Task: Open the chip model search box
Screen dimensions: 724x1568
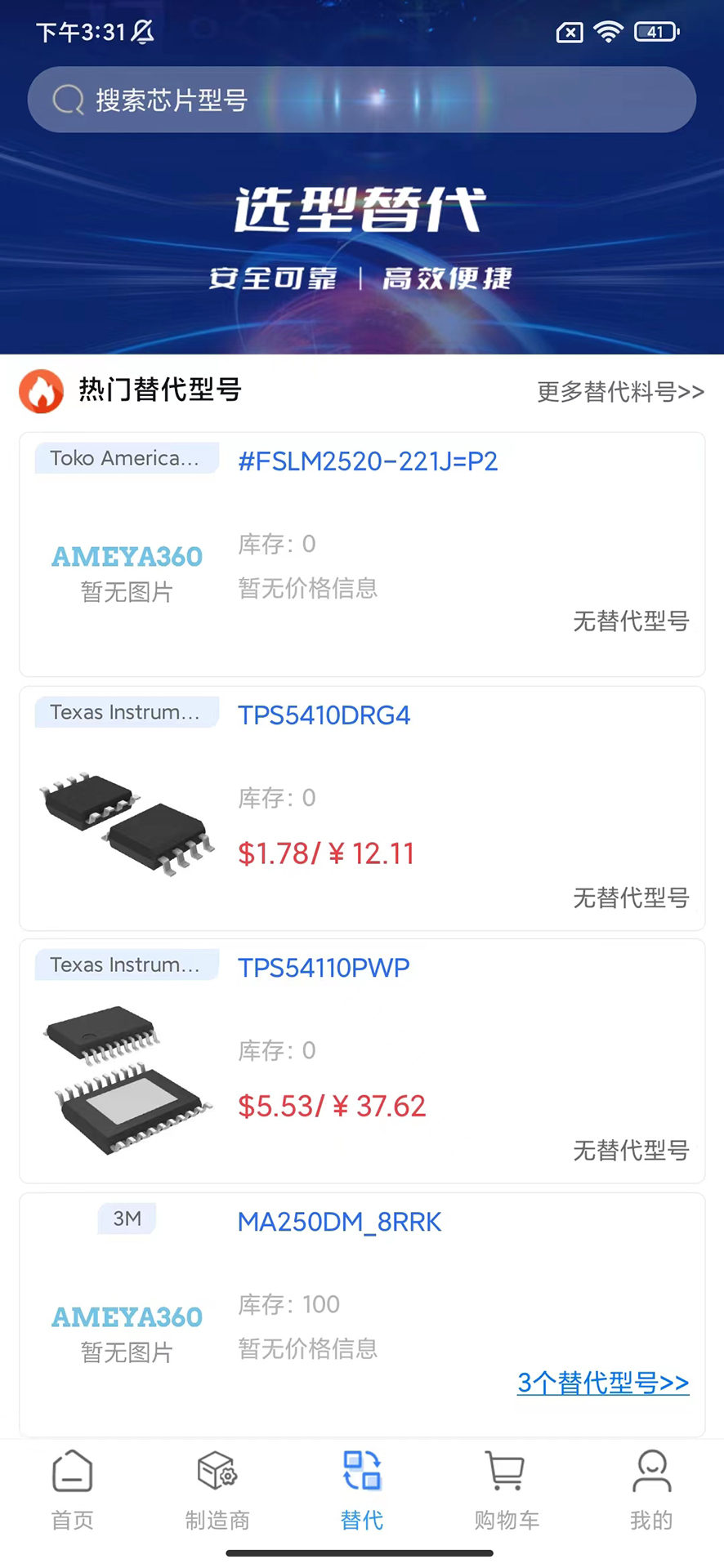Action: [361, 100]
